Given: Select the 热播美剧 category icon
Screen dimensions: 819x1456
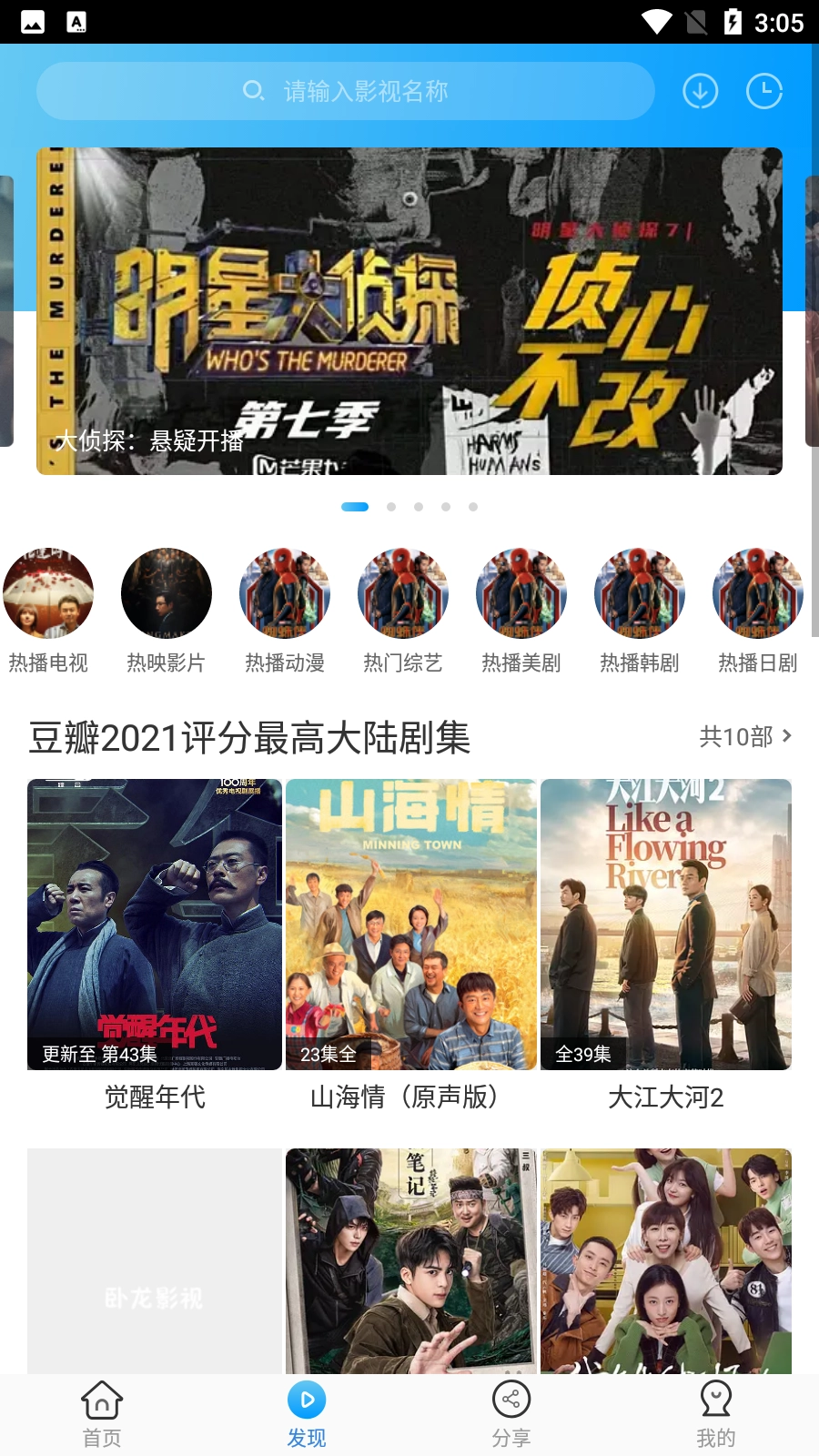Looking at the screenshot, I should 521,593.
